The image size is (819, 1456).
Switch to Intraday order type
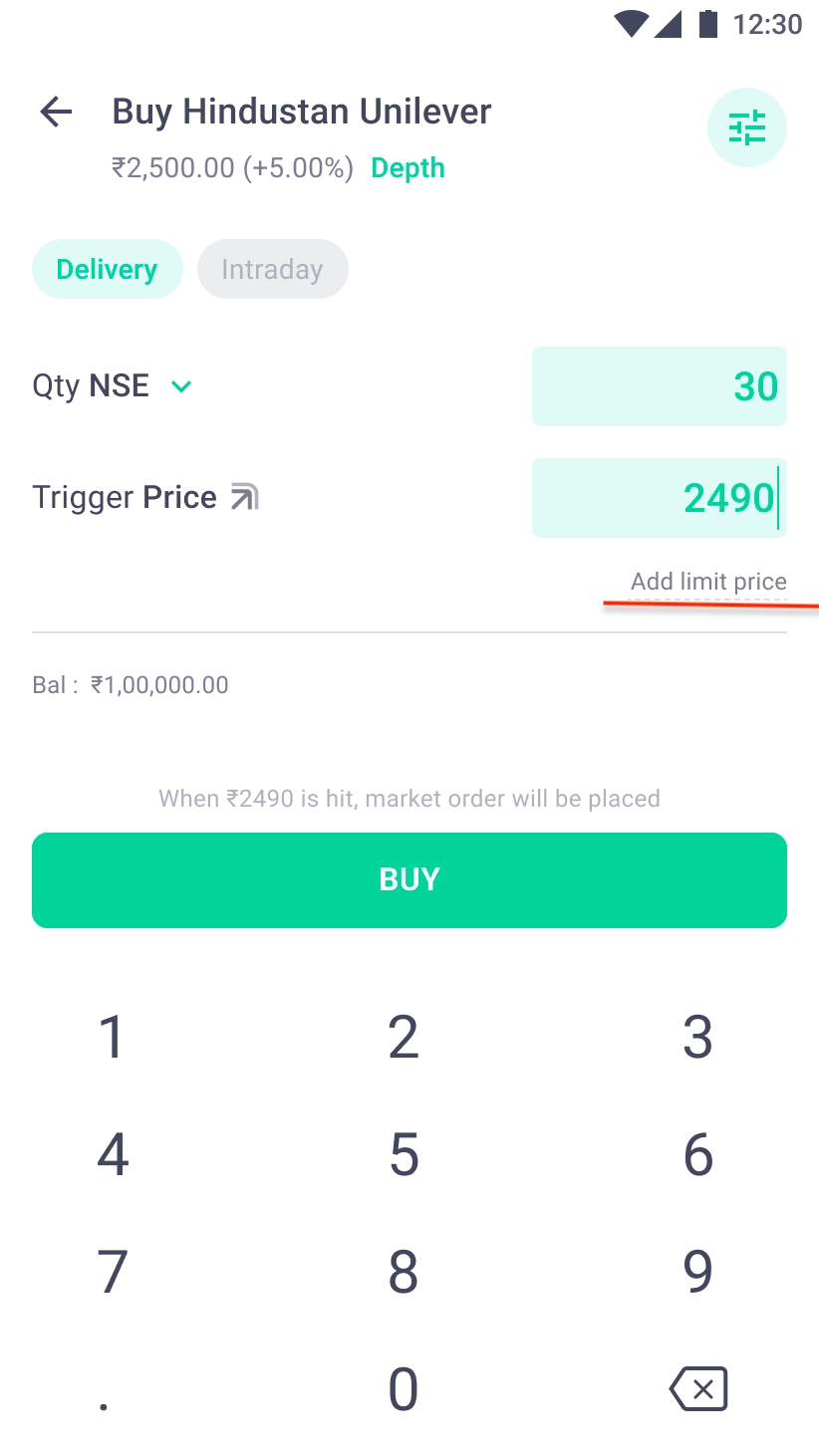272,268
